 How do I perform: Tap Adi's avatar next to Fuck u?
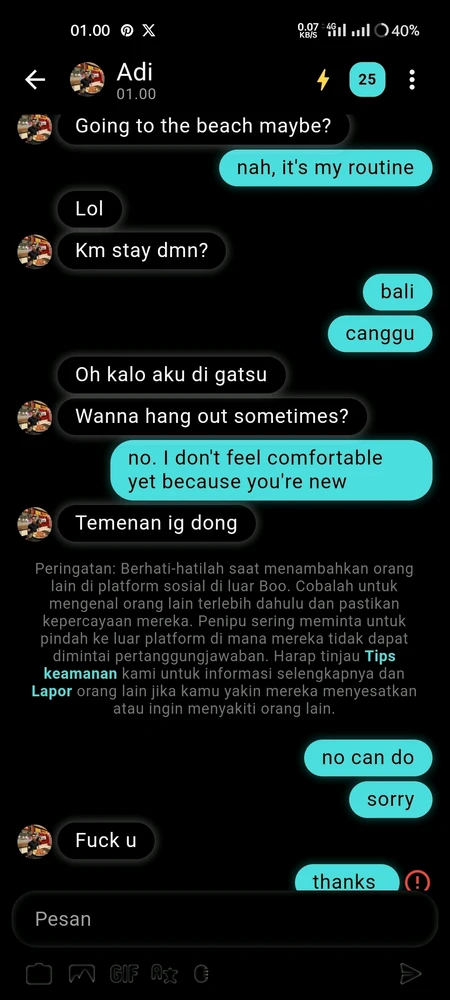click(34, 841)
